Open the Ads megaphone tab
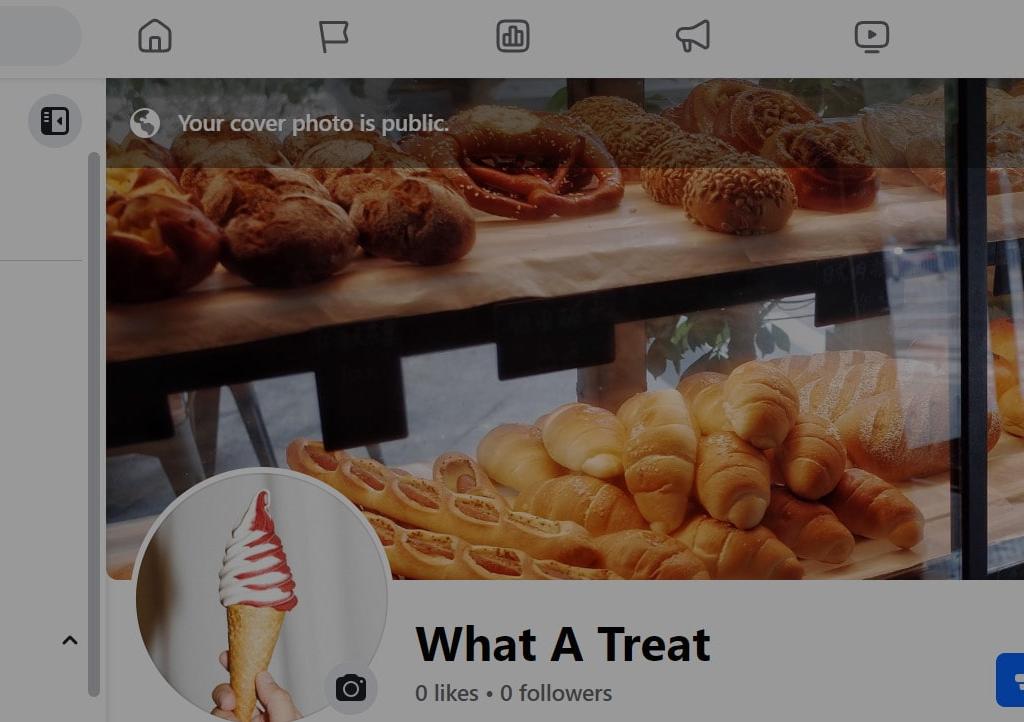This screenshot has height=722, width=1024. [692, 37]
